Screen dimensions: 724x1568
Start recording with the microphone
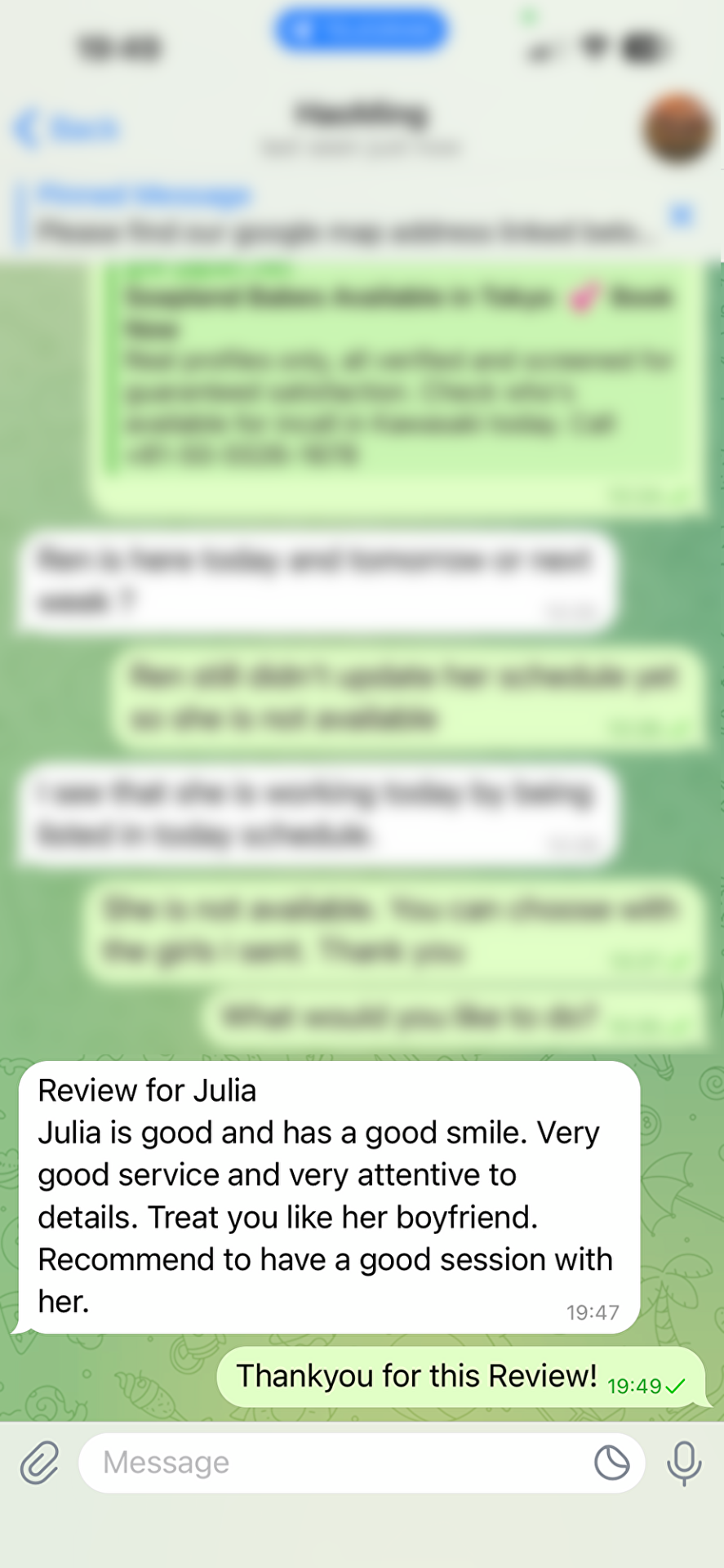point(684,1462)
